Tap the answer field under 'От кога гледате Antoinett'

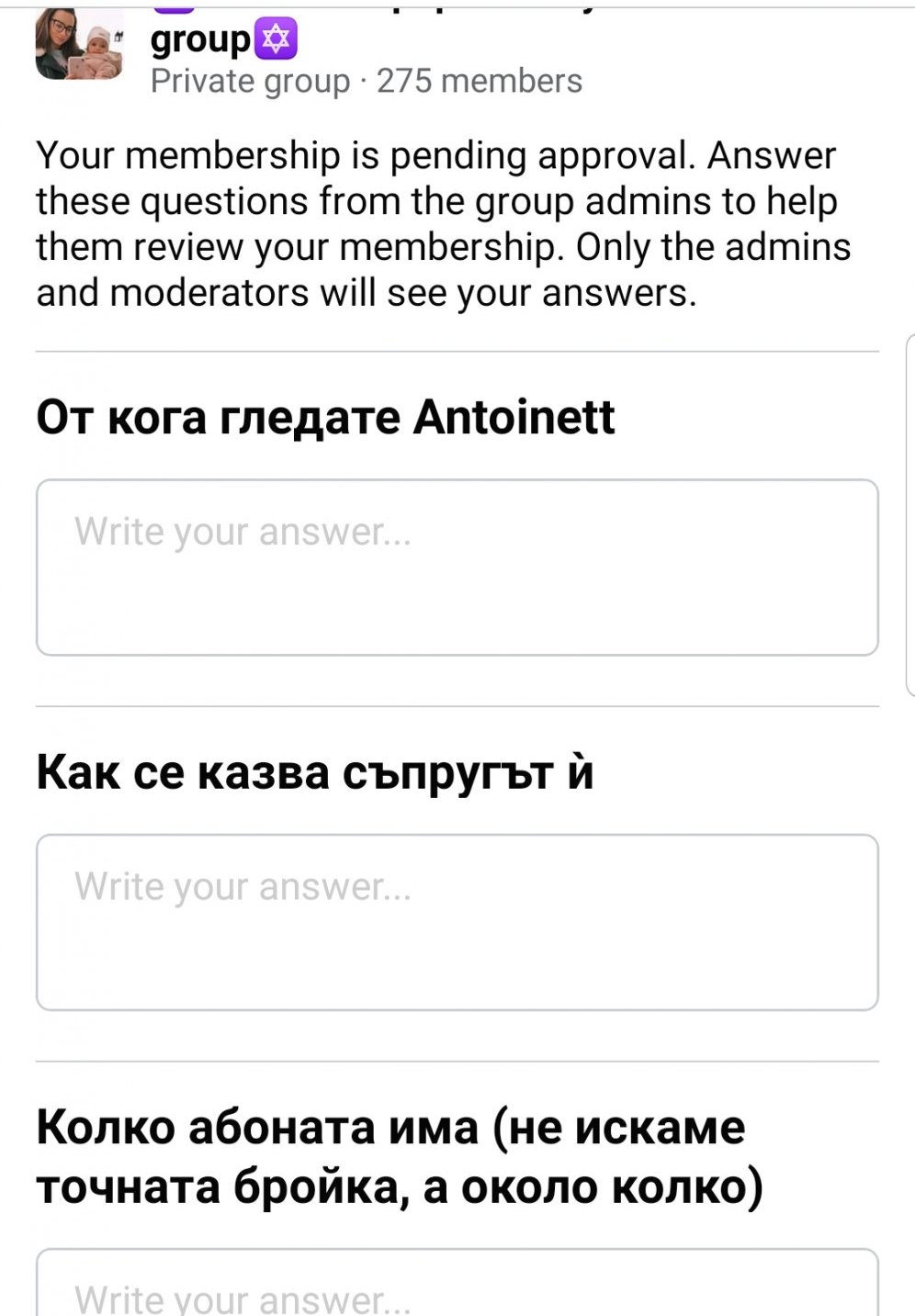coord(457,567)
